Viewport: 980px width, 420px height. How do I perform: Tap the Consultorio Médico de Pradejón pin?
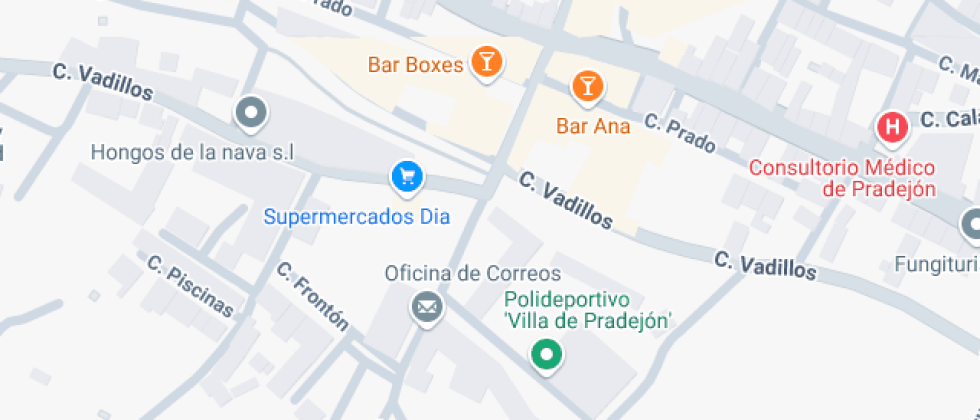(891, 127)
